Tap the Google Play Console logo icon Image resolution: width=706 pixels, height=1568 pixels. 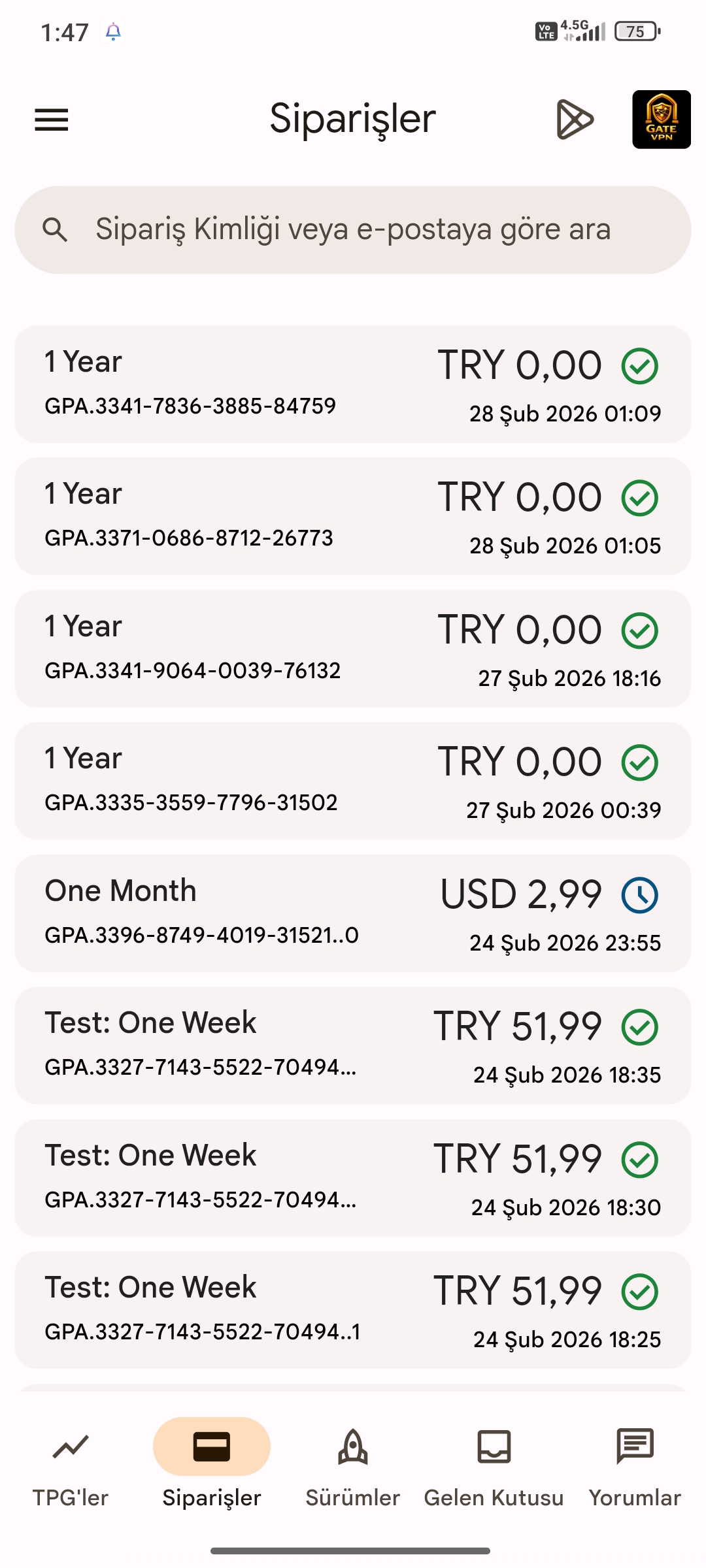coord(574,120)
